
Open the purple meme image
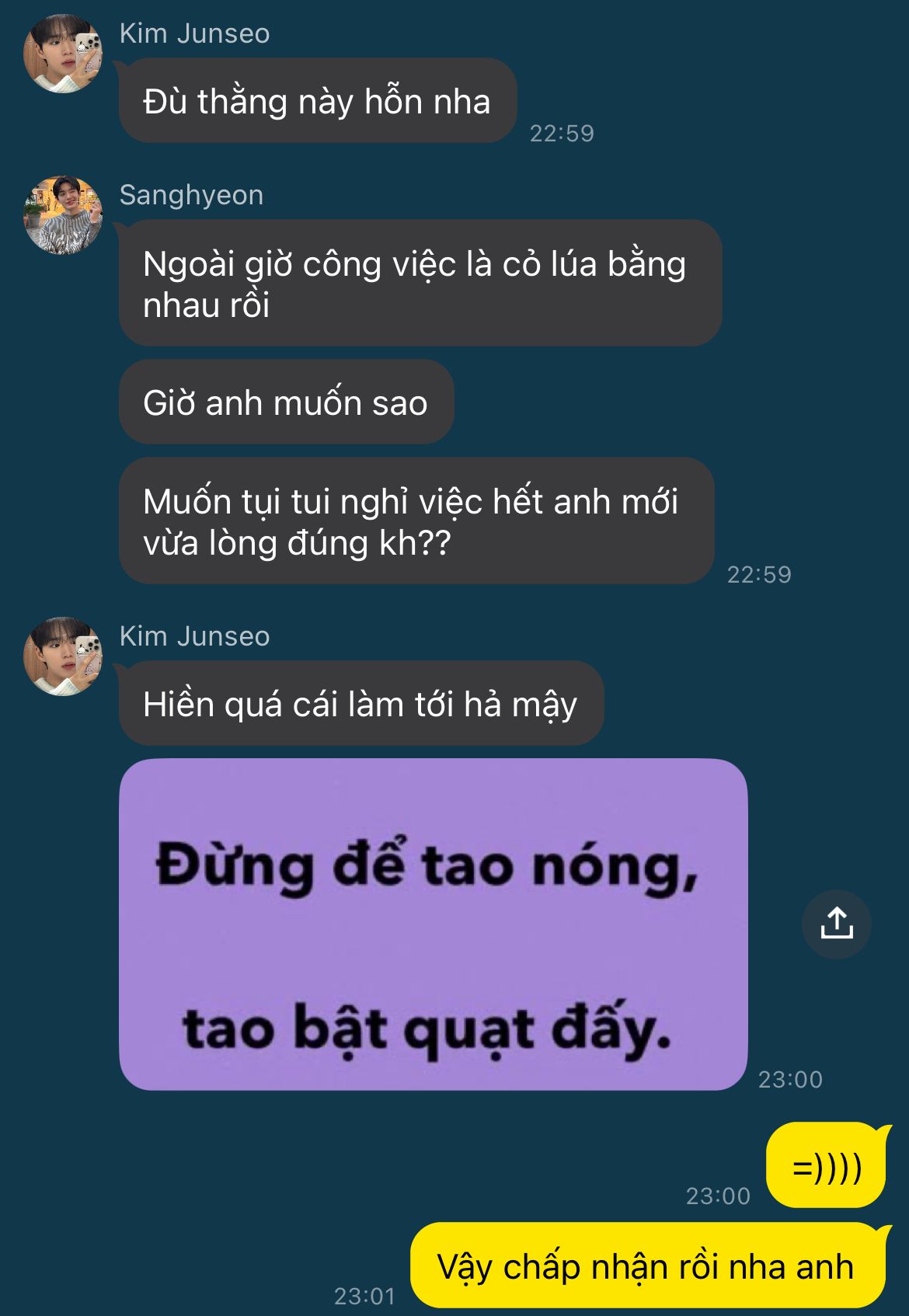(x=433, y=924)
